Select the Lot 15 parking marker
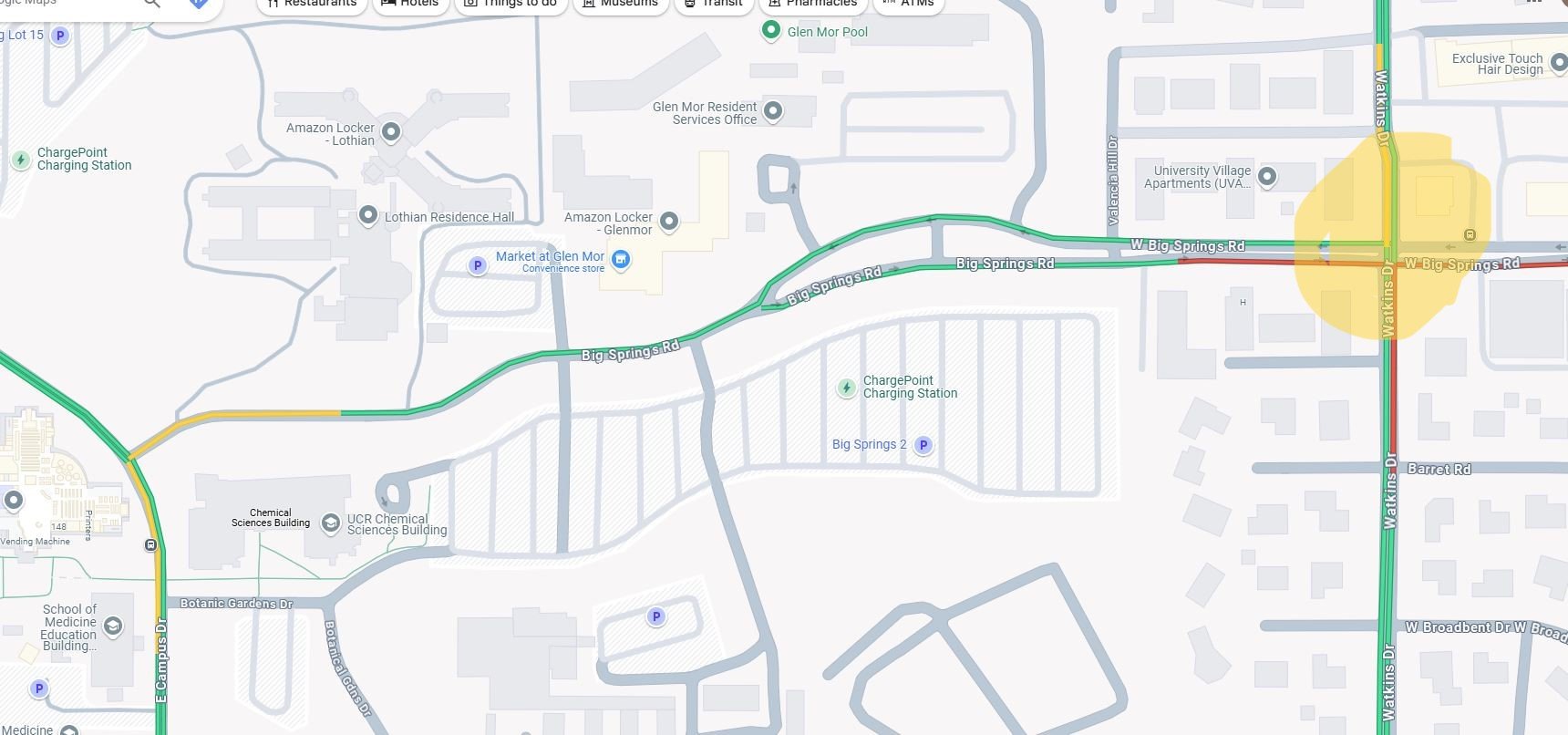1568x735 pixels. click(x=60, y=36)
